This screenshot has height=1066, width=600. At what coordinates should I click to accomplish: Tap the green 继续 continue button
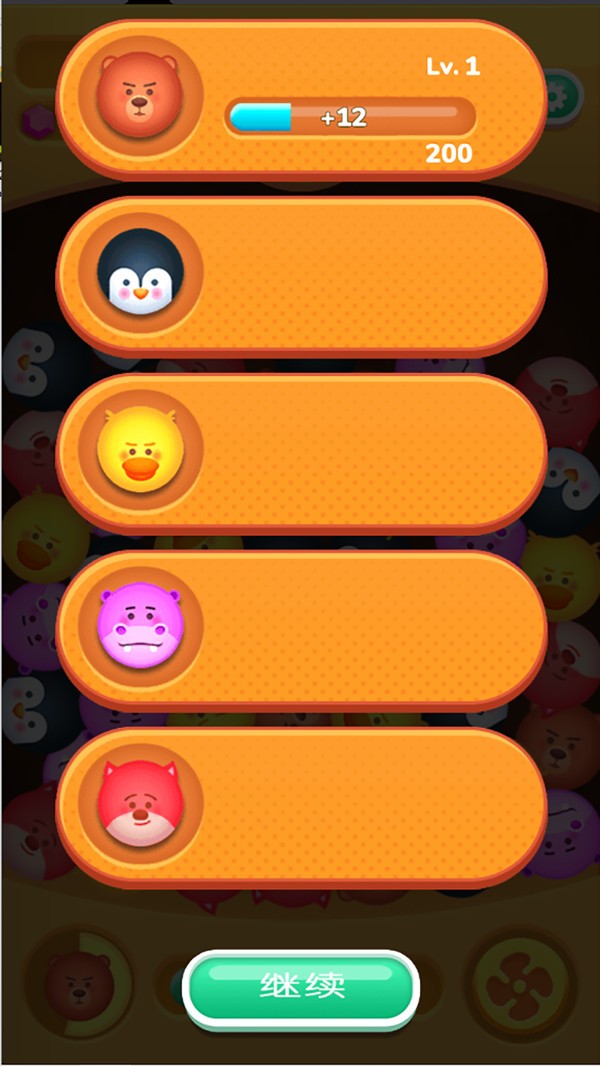tap(301, 987)
